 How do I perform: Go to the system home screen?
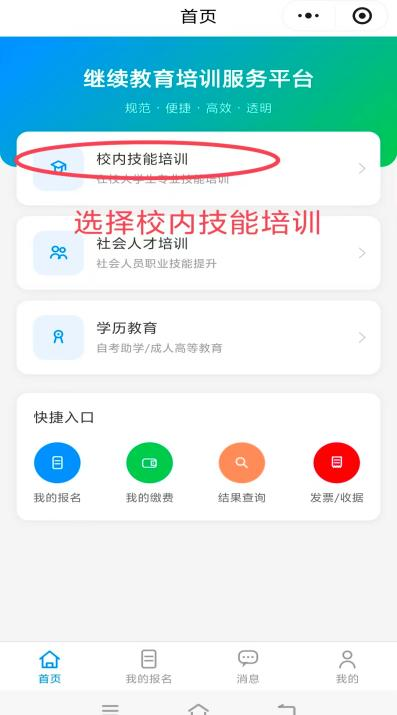click(198, 709)
